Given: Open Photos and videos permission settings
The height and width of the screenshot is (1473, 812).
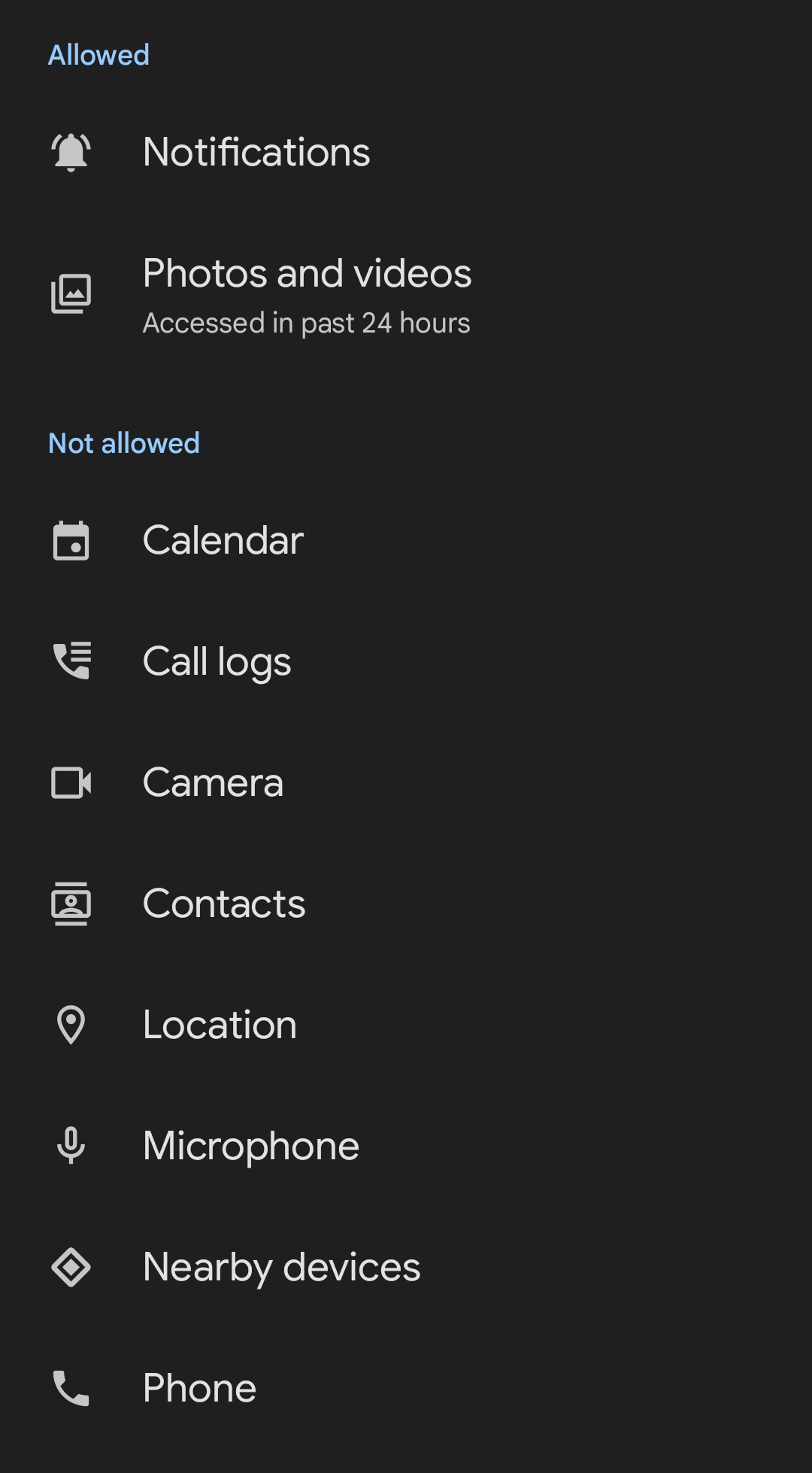Looking at the screenshot, I should point(306,293).
